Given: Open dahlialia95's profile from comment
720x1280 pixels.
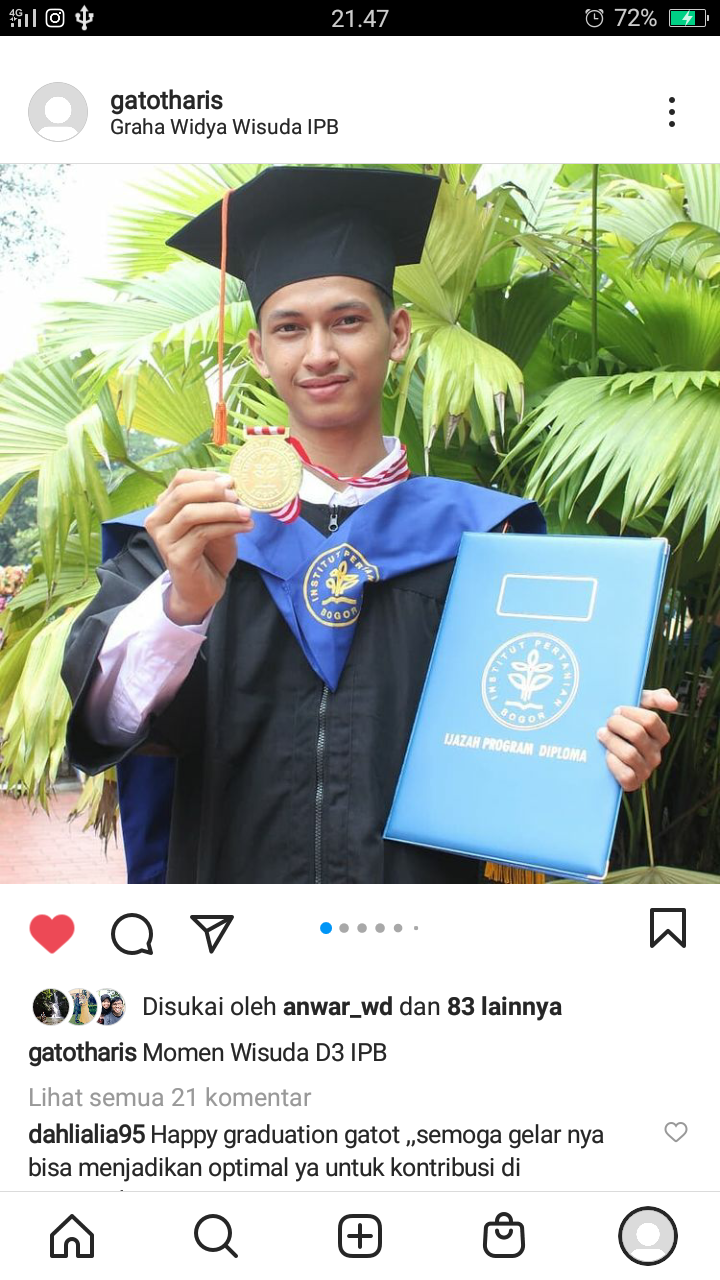Looking at the screenshot, I should [87, 1135].
